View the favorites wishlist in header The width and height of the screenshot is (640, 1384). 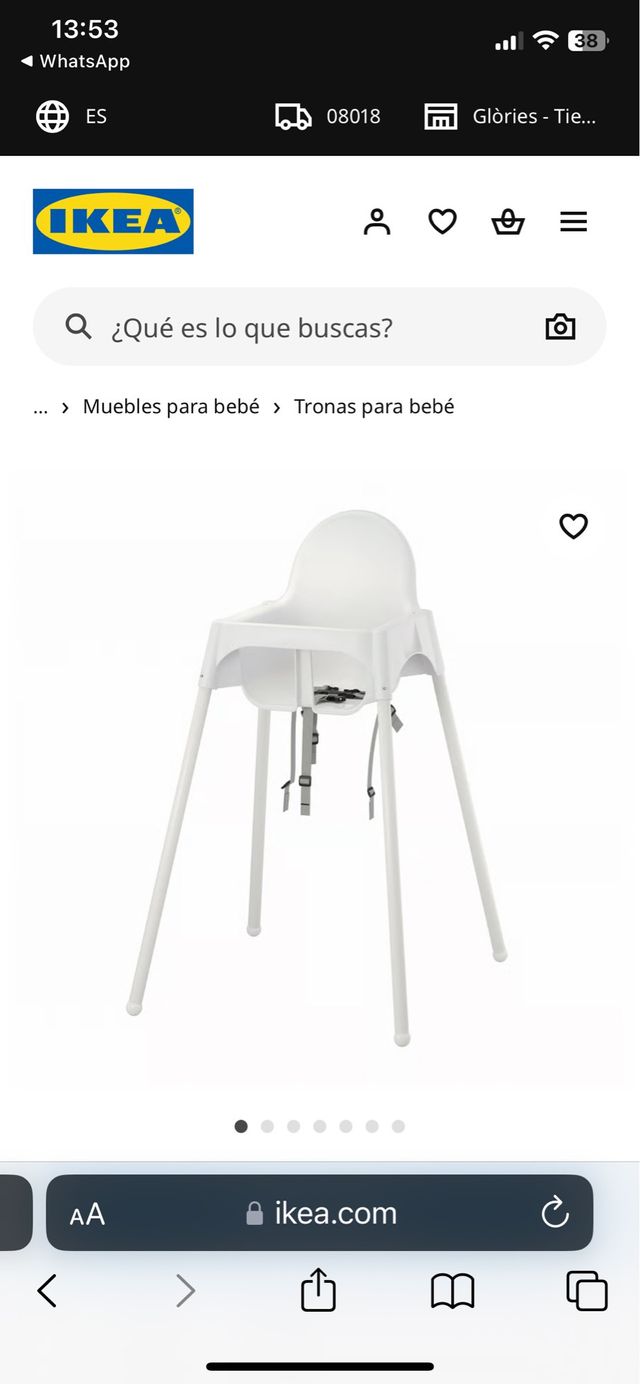[x=442, y=221]
